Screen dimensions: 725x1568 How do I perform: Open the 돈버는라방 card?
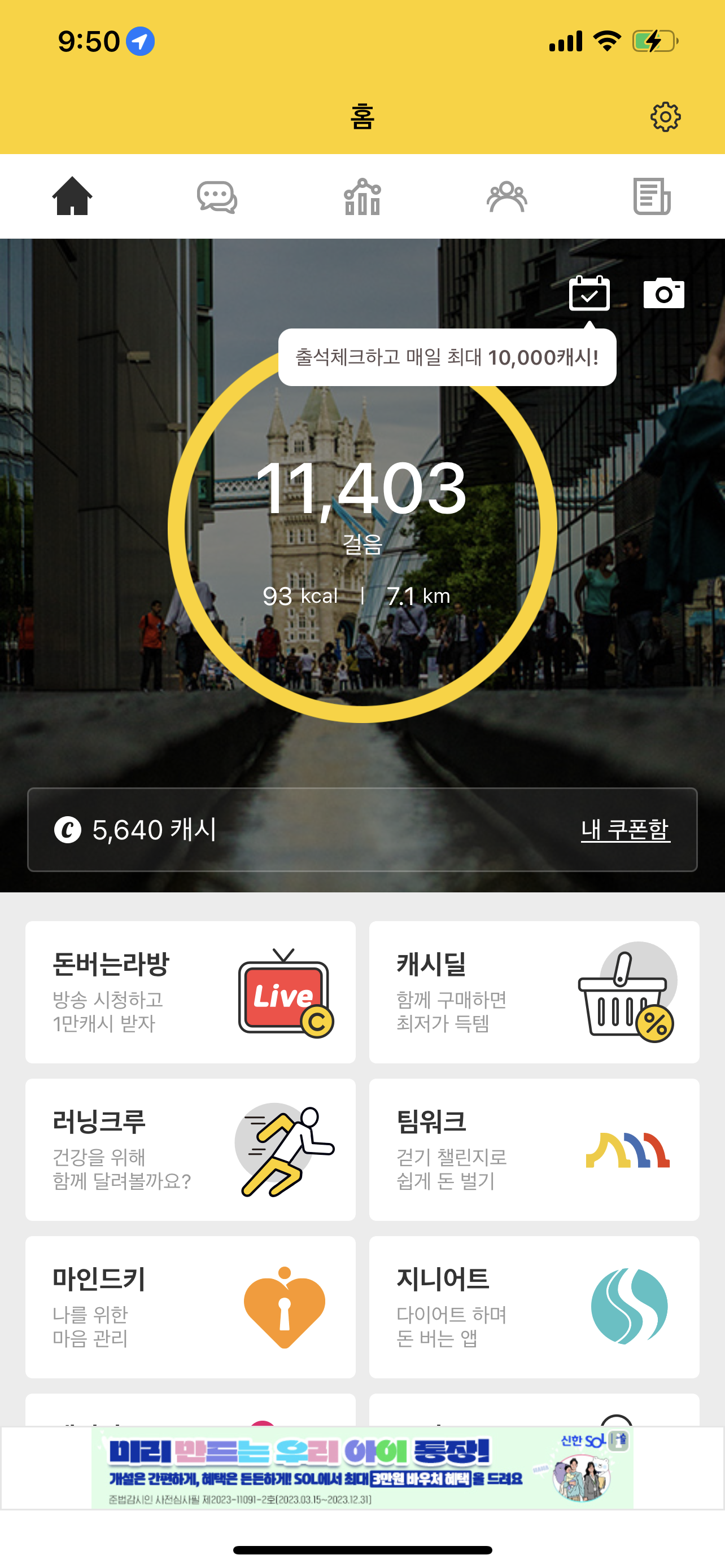pyautogui.click(x=190, y=992)
